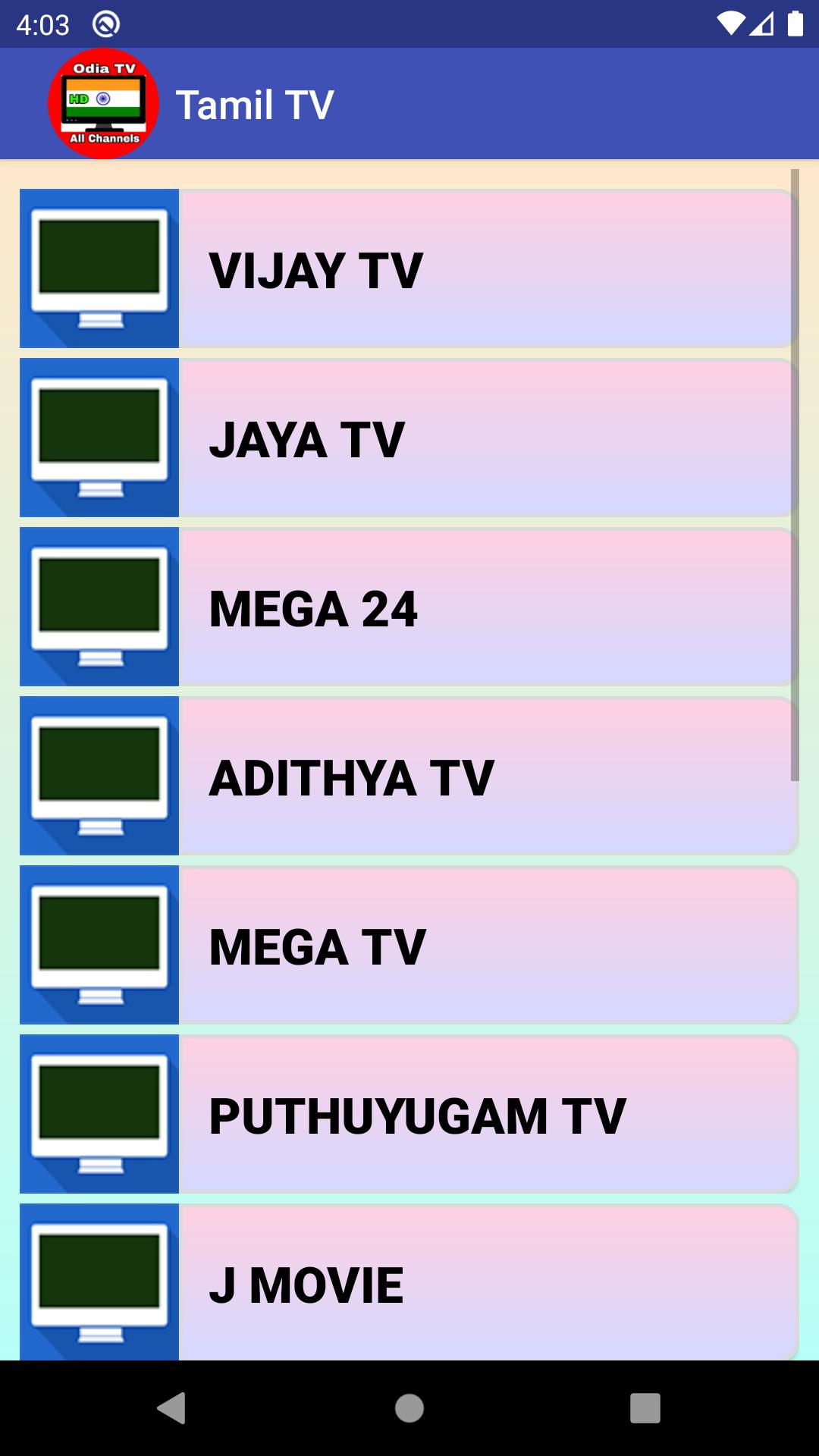
Task: Go back using the system back button
Action: 172,1408
